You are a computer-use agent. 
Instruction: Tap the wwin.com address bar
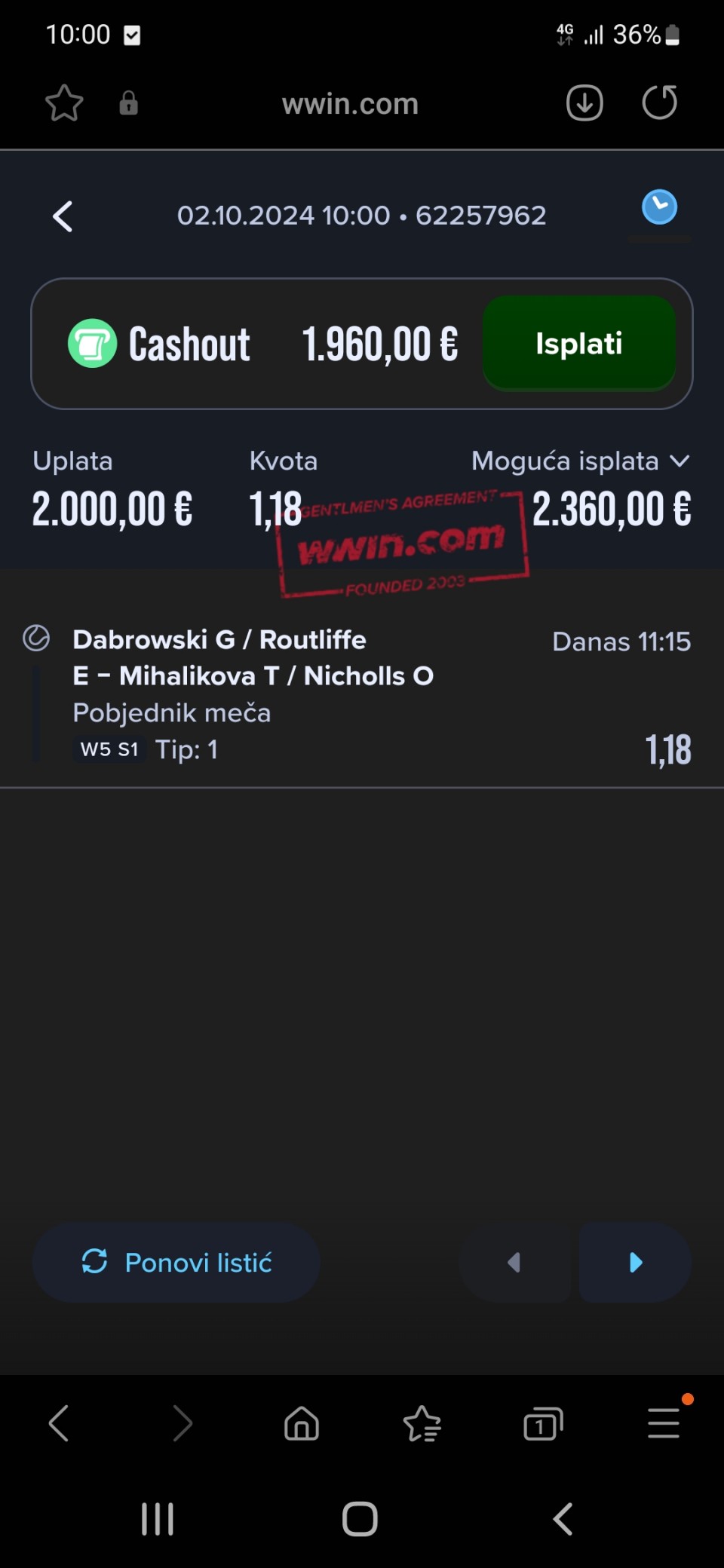click(x=350, y=104)
